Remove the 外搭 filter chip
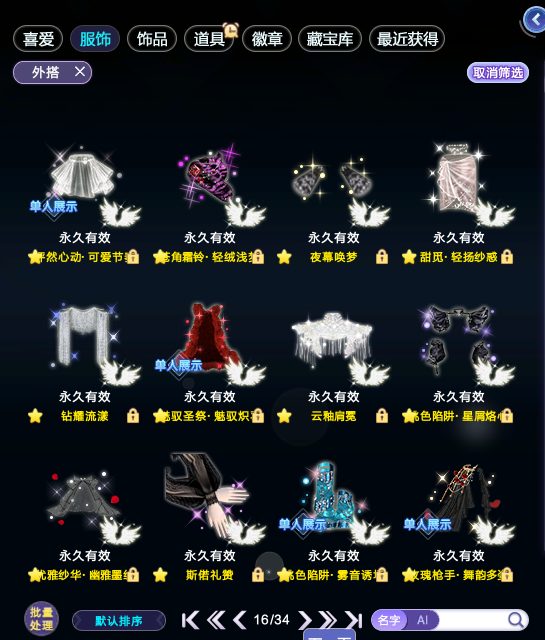 click(80, 72)
